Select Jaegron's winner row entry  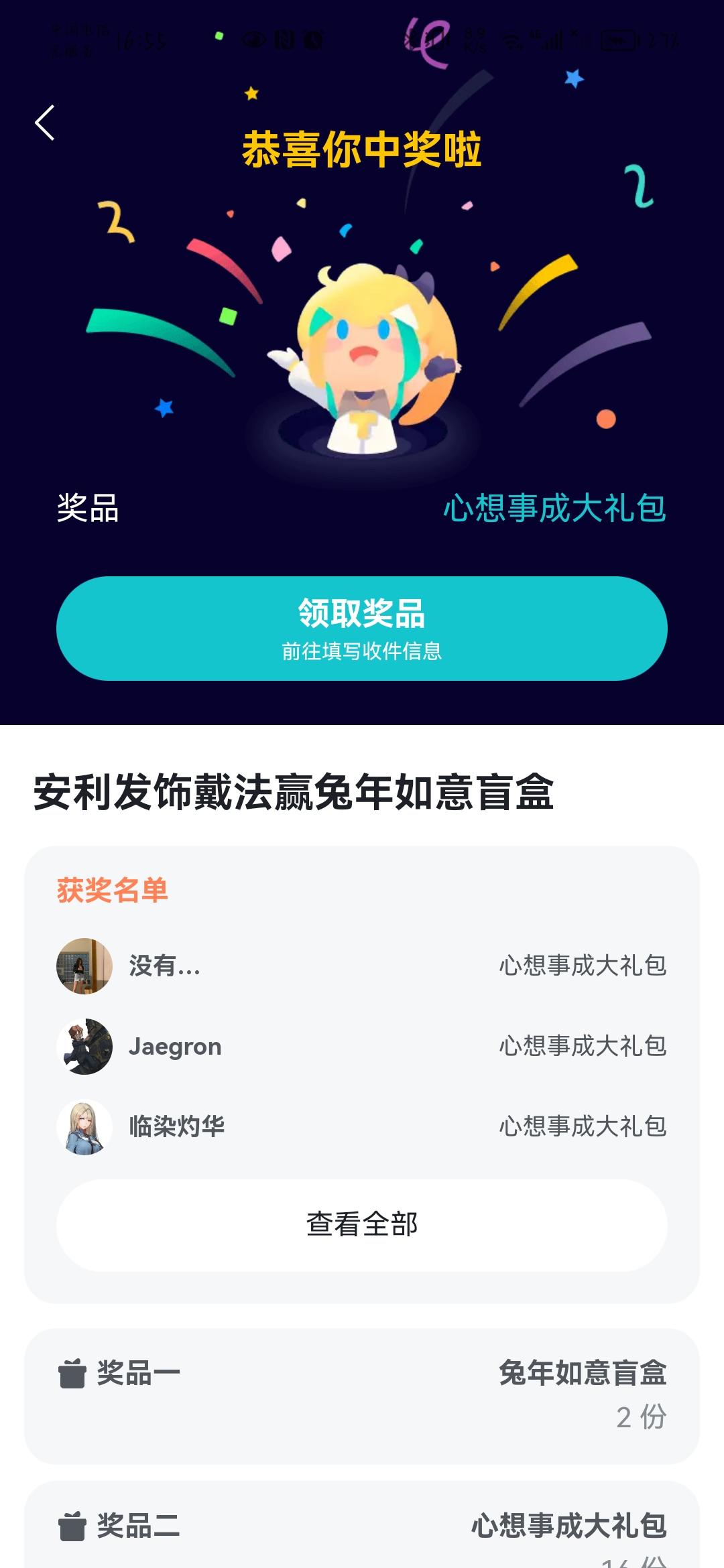[x=362, y=1045]
